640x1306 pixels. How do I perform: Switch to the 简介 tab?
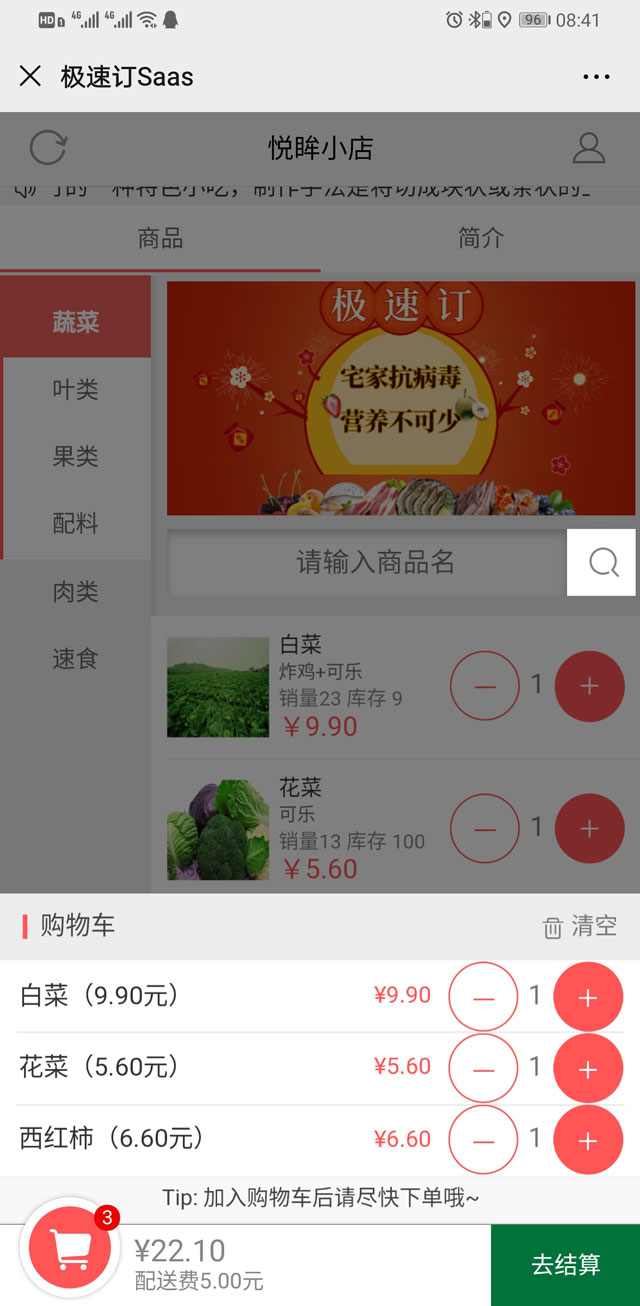coord(480,238)
